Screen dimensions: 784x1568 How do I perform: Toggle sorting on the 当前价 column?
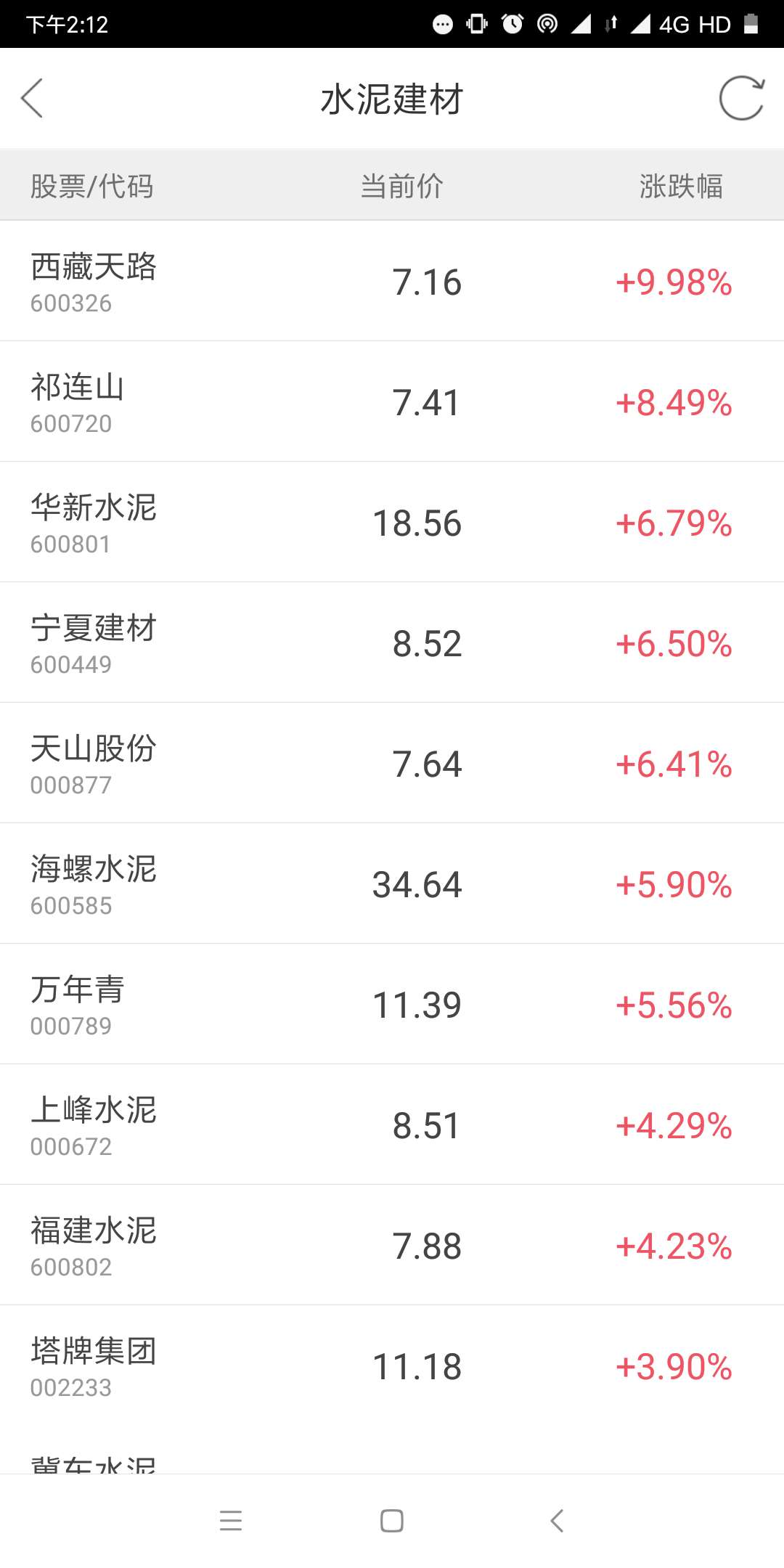[x=404, y=186]
